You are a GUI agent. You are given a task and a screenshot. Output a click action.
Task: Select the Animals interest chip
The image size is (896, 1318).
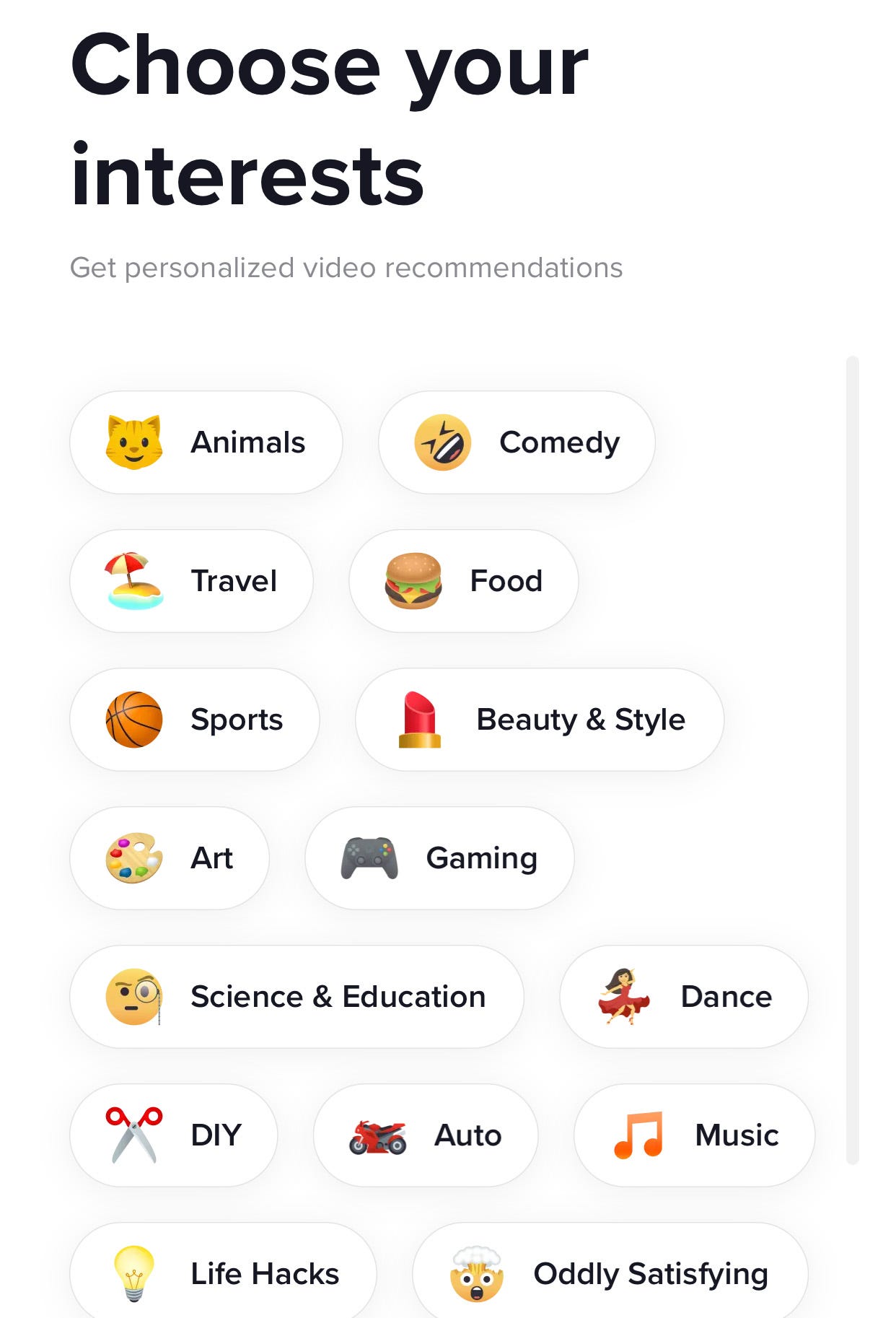tap(206, 442)
